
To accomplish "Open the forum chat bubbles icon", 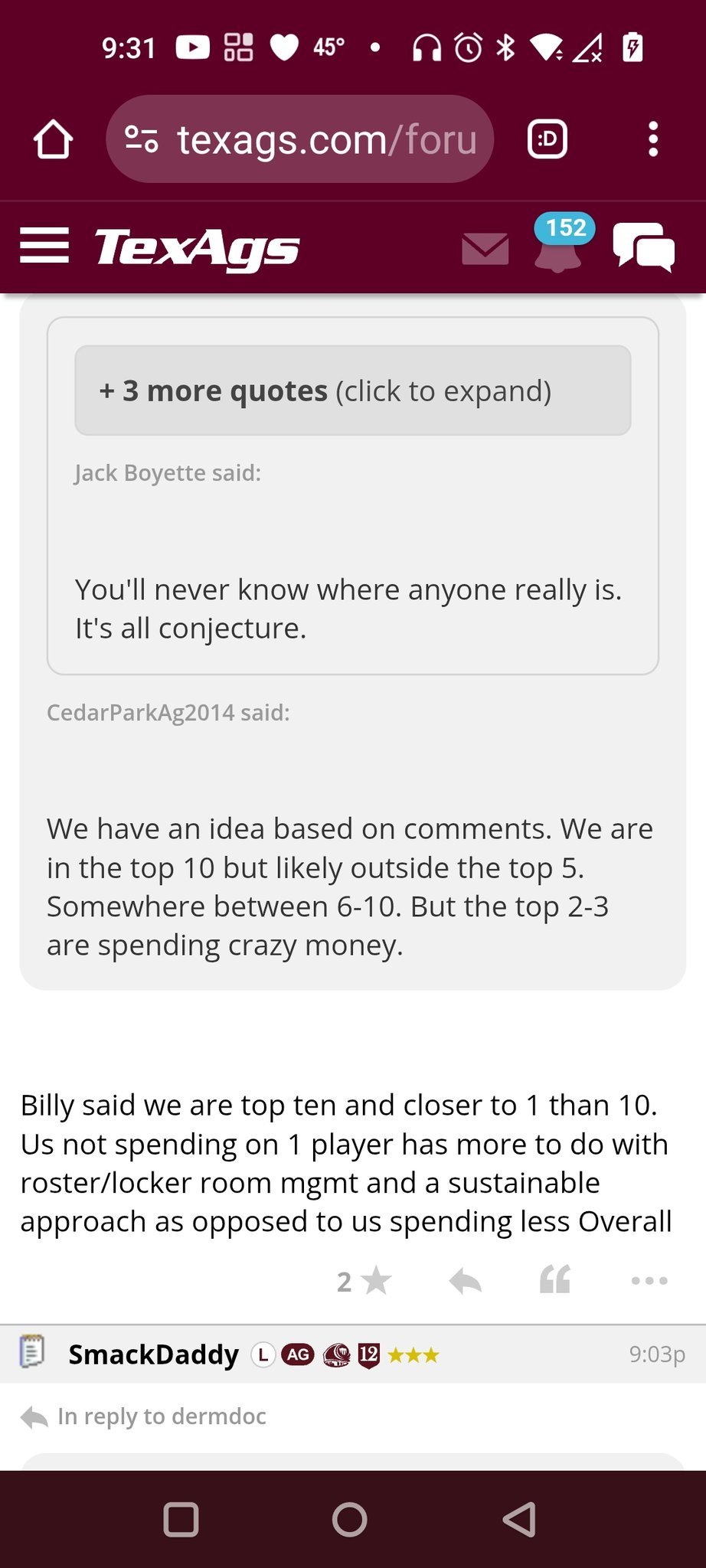I will point(643,247).
